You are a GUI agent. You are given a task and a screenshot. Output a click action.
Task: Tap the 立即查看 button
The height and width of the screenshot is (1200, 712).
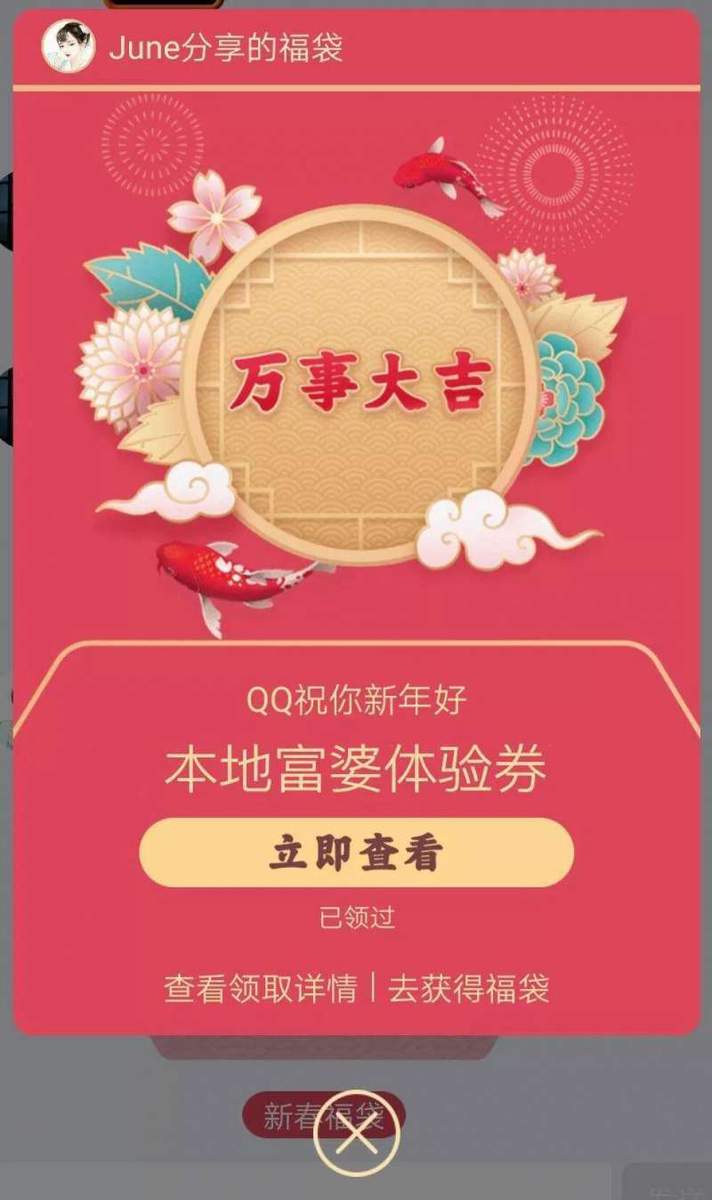point(356,852)
